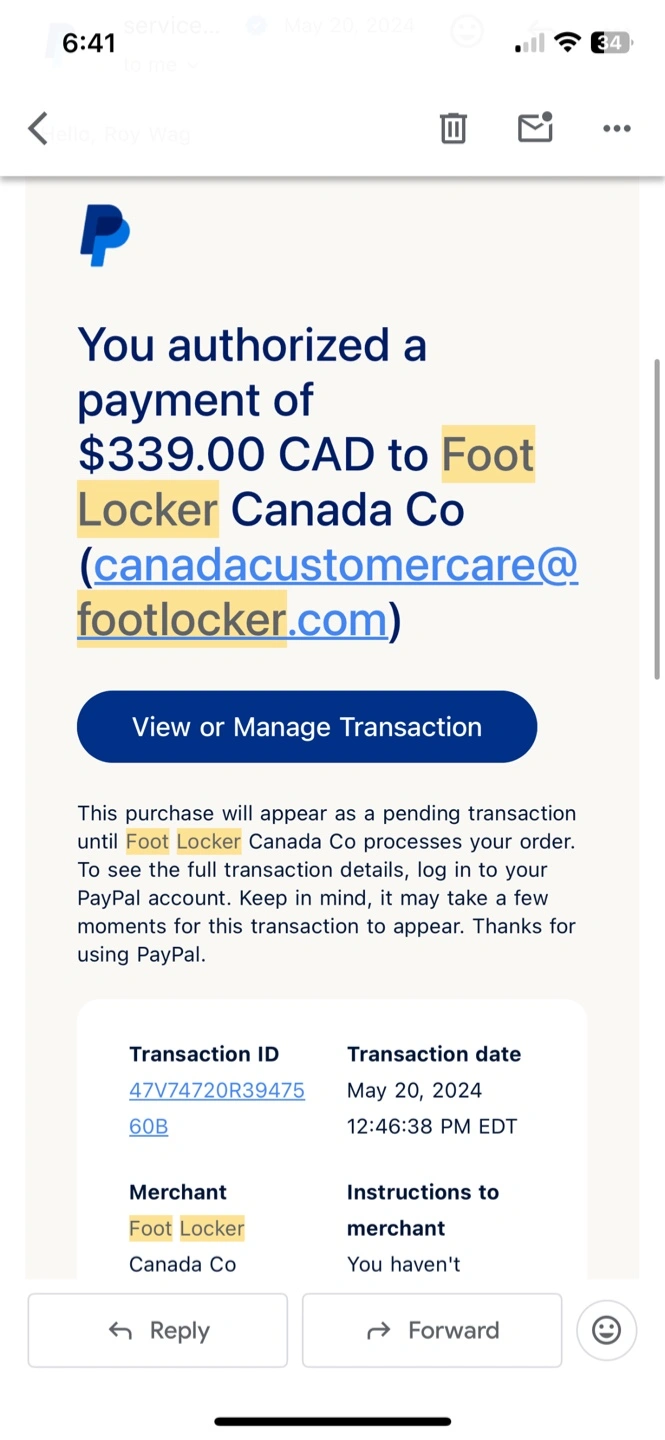Open the three-dot overflow menu
The image size is (665, 1440).
point(617,128)
